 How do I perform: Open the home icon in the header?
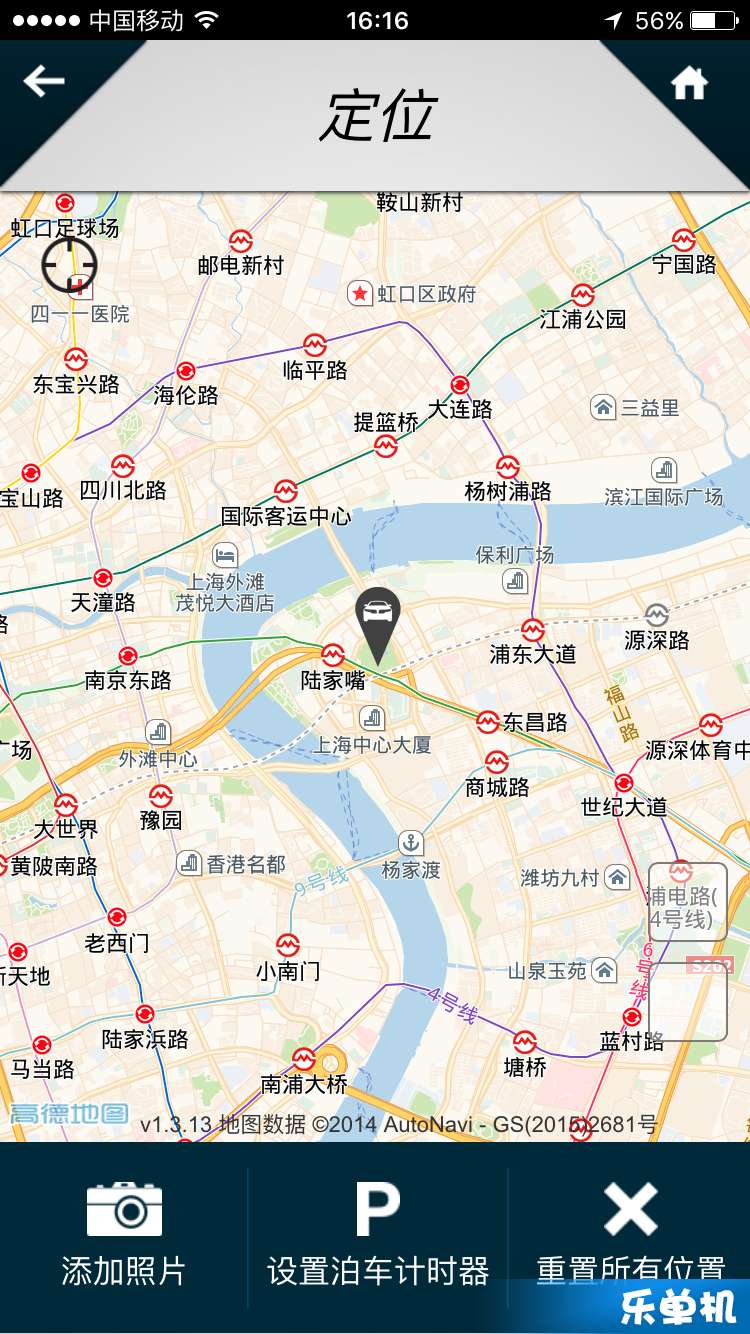pos(689,83)
